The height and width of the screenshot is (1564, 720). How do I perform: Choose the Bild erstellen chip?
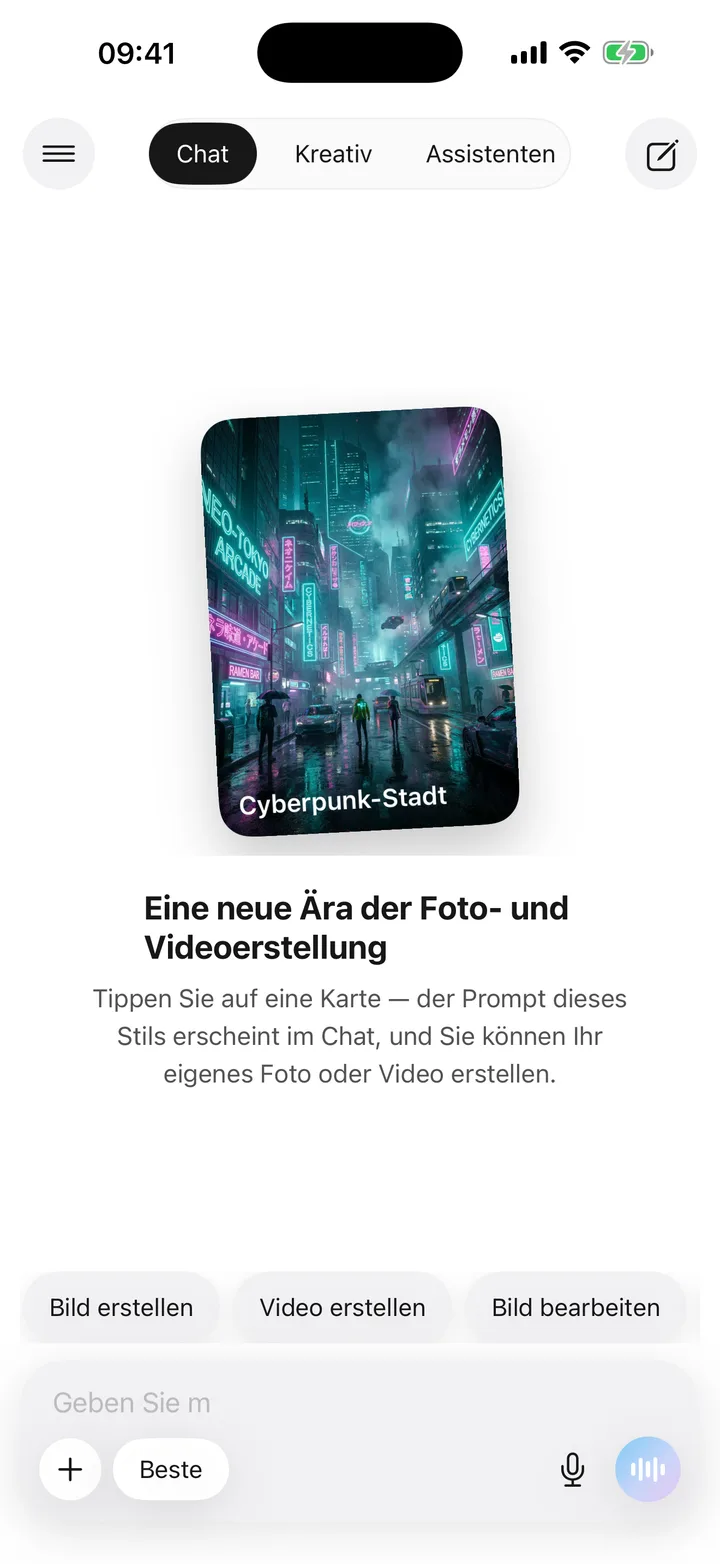(x=121, y=1307)
